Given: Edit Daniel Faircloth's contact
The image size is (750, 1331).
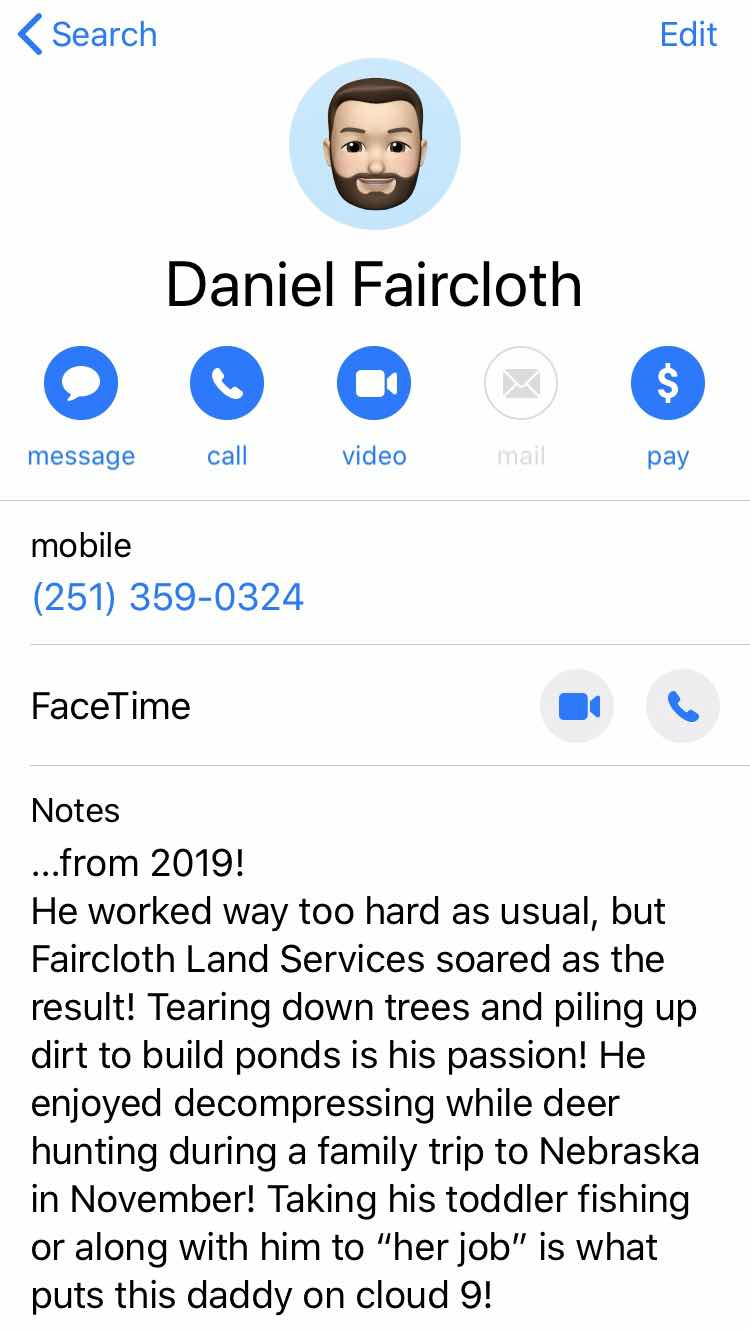Looking at the screenshot, I should 688,34.
